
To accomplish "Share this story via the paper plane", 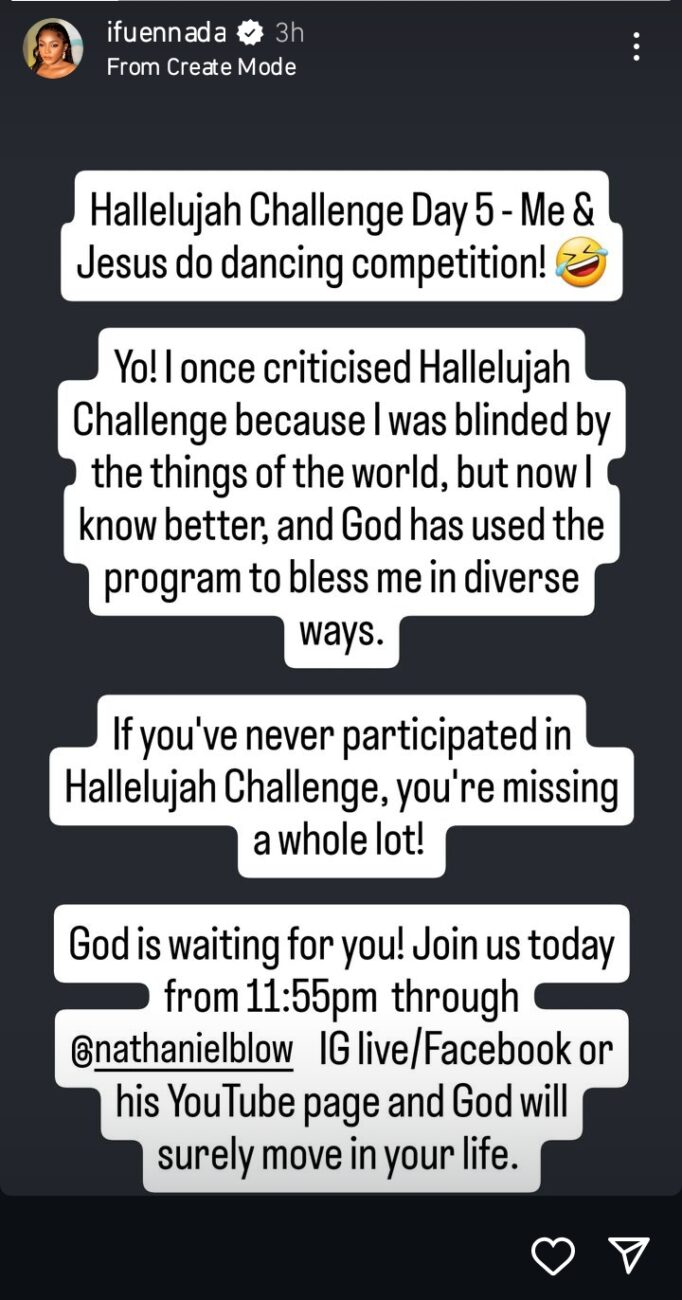I will (629, 1255).
